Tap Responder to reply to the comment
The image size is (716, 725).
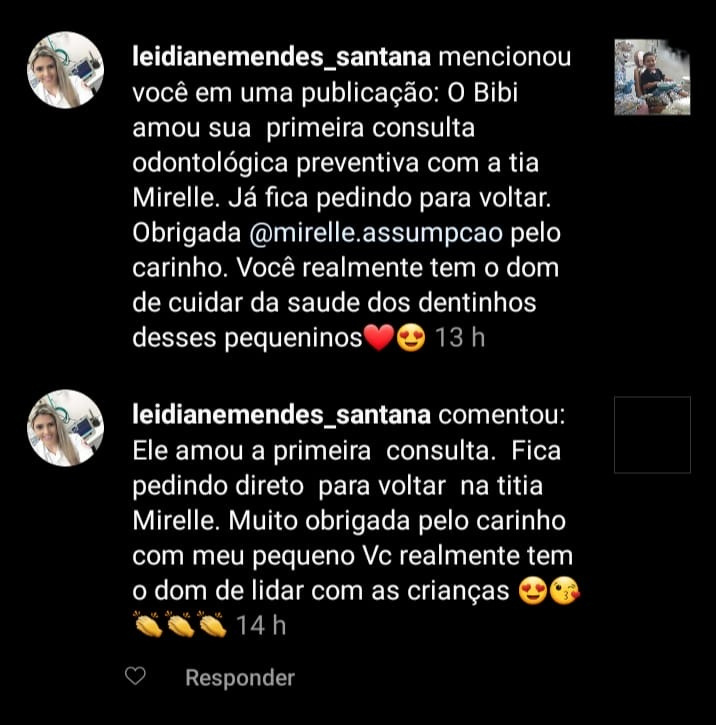(240, 678)
